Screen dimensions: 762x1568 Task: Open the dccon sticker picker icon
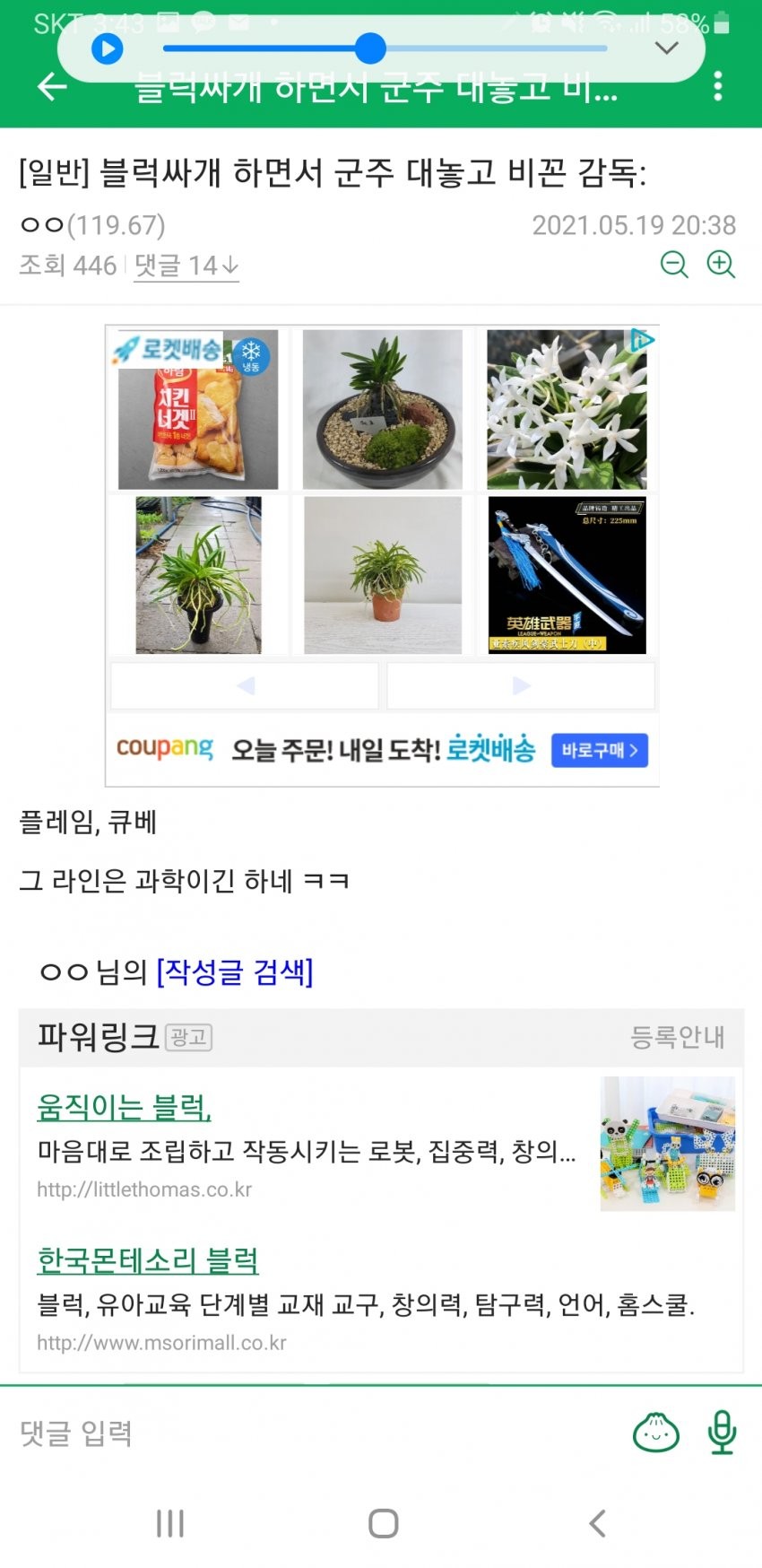click(656, 1433)
